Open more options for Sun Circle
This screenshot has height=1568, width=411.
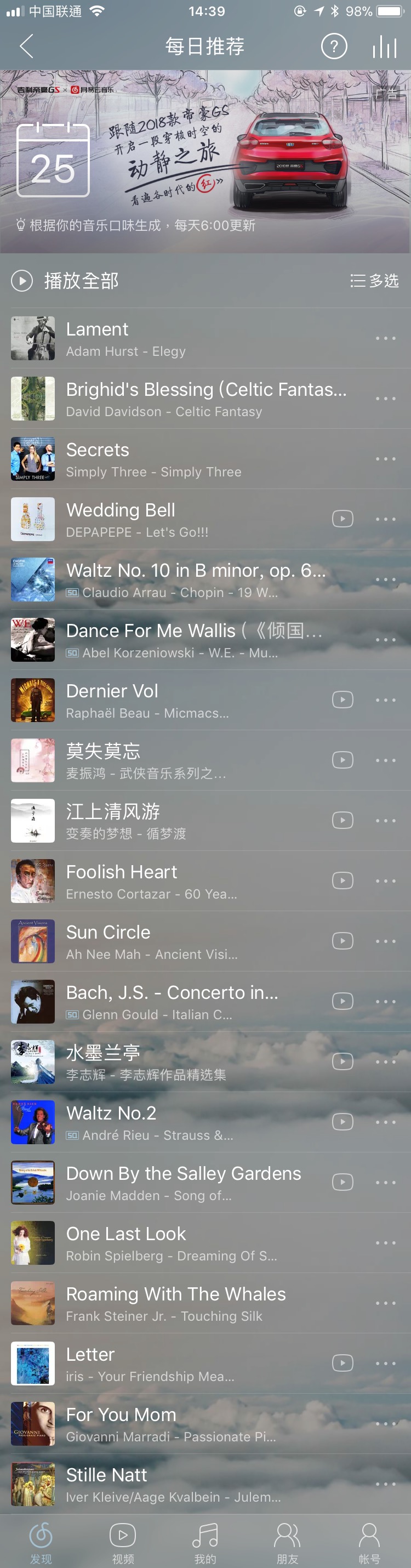tap(385, 941)
